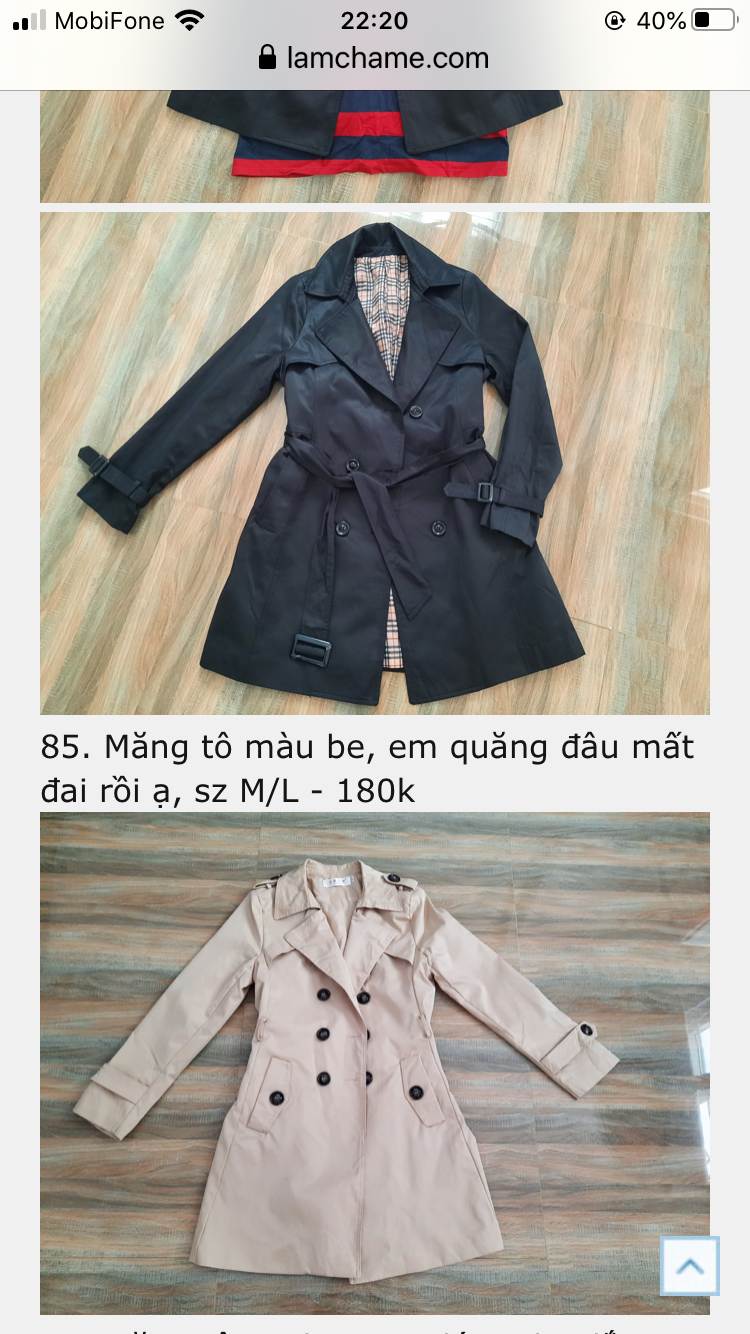Viewport: 750px width, 1334px height.
Task: Tap the lamchame.com address bar
Action: pyautogui.click(x=374, y=58)
